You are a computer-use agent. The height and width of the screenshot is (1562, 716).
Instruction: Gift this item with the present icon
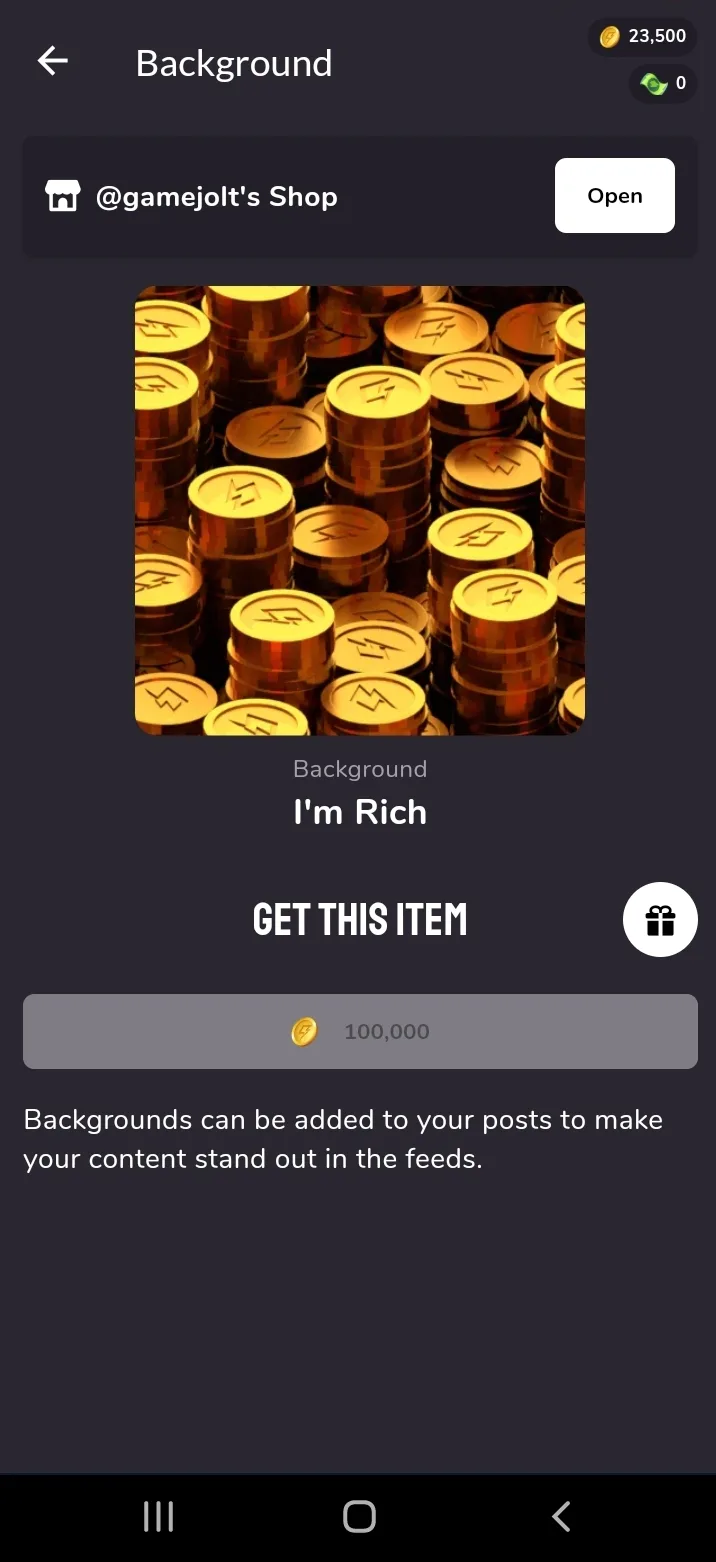tap(660, 920)
